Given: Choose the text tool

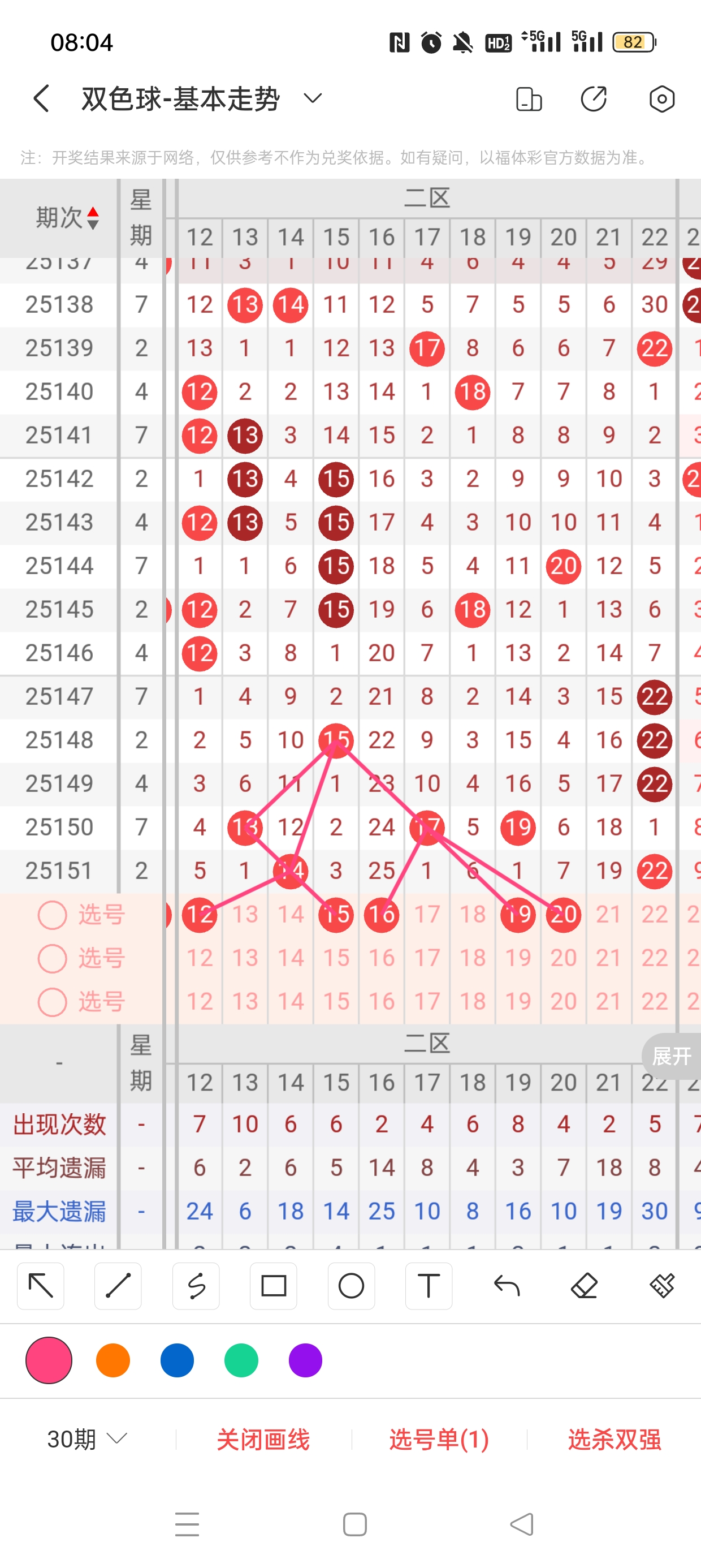Looking at the screenshot, I should (x=429, y=1286).
